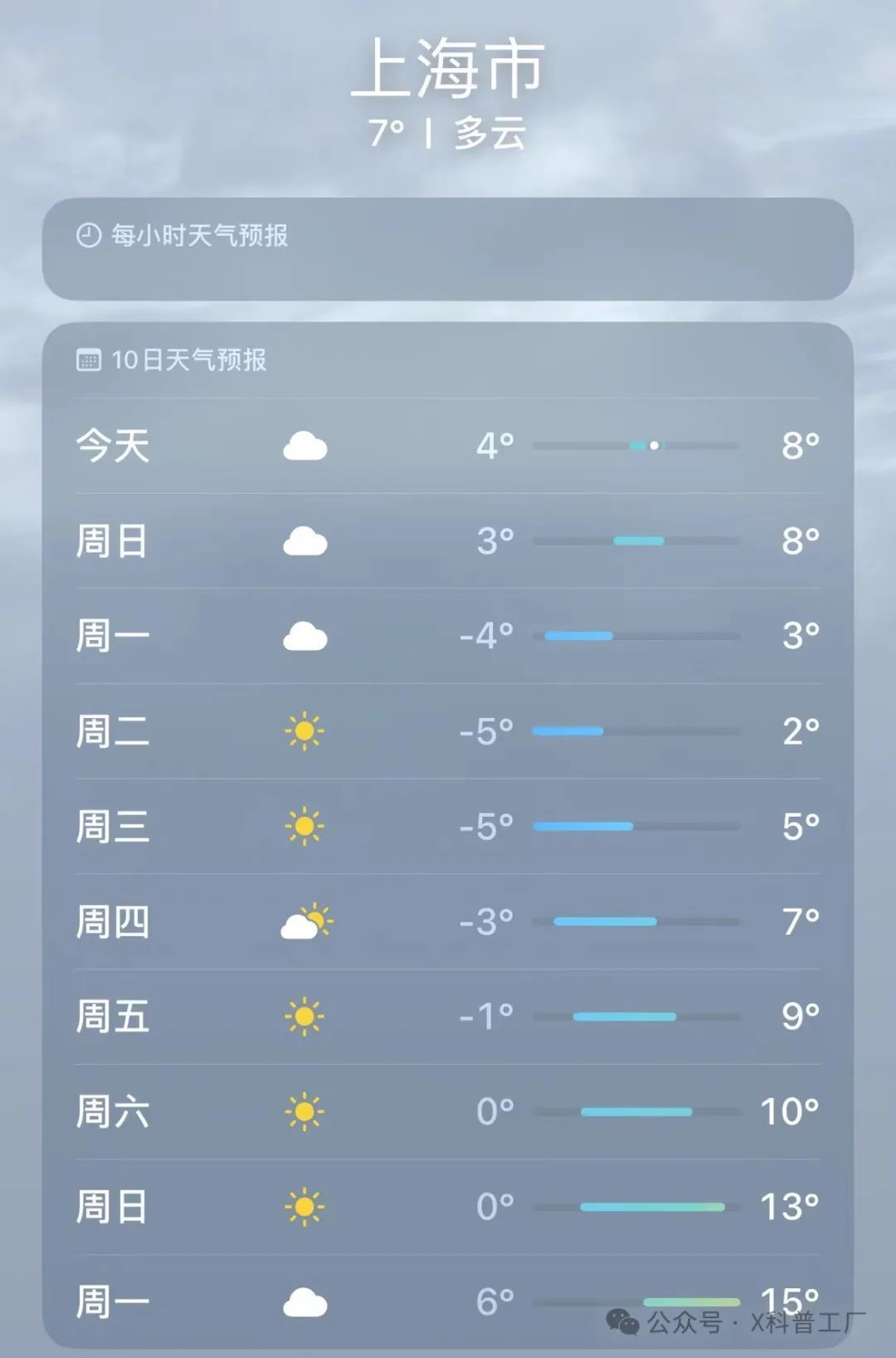
Task: View 周二 forecast details
Action: coord(448,731)
